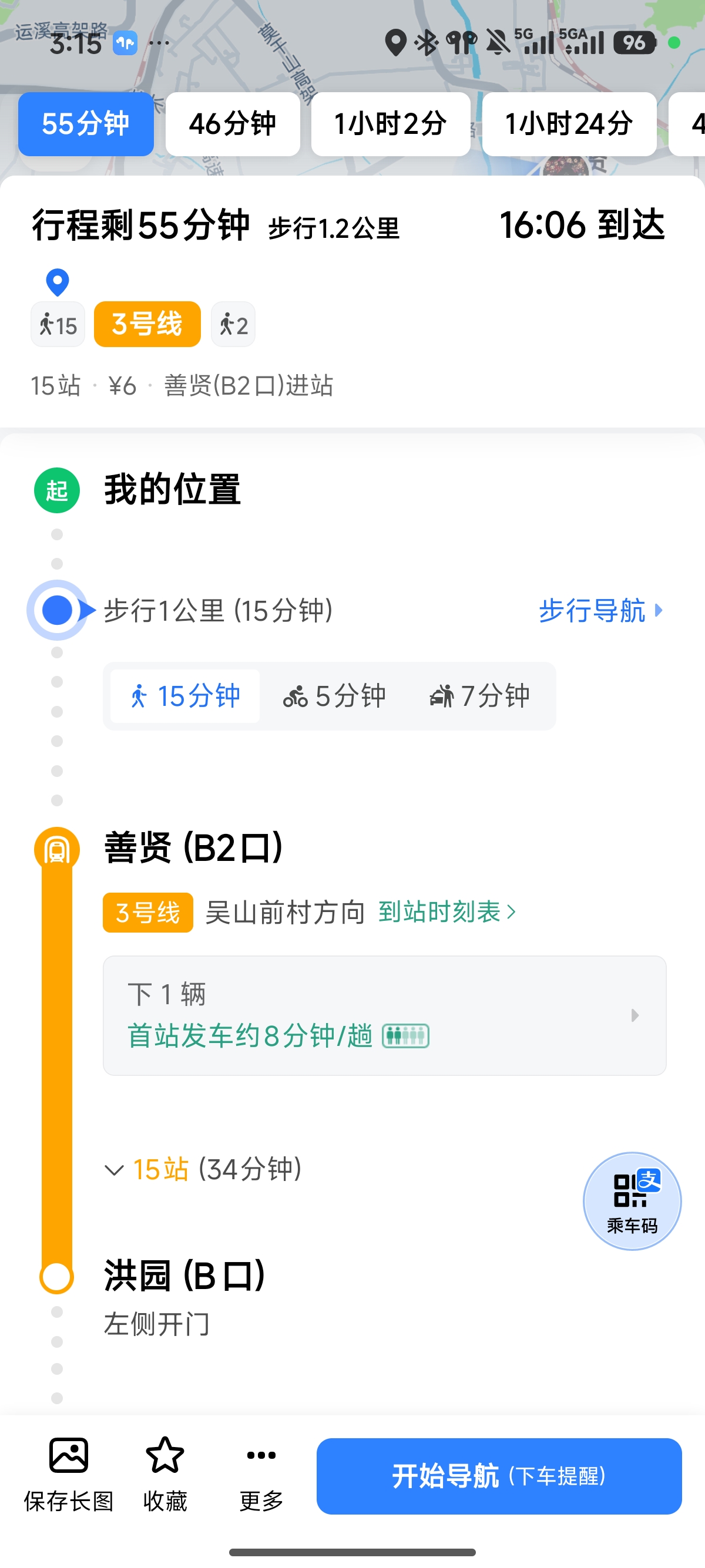
Task: Select the 55分钟 route option
Action: click(x=86, y=124)
